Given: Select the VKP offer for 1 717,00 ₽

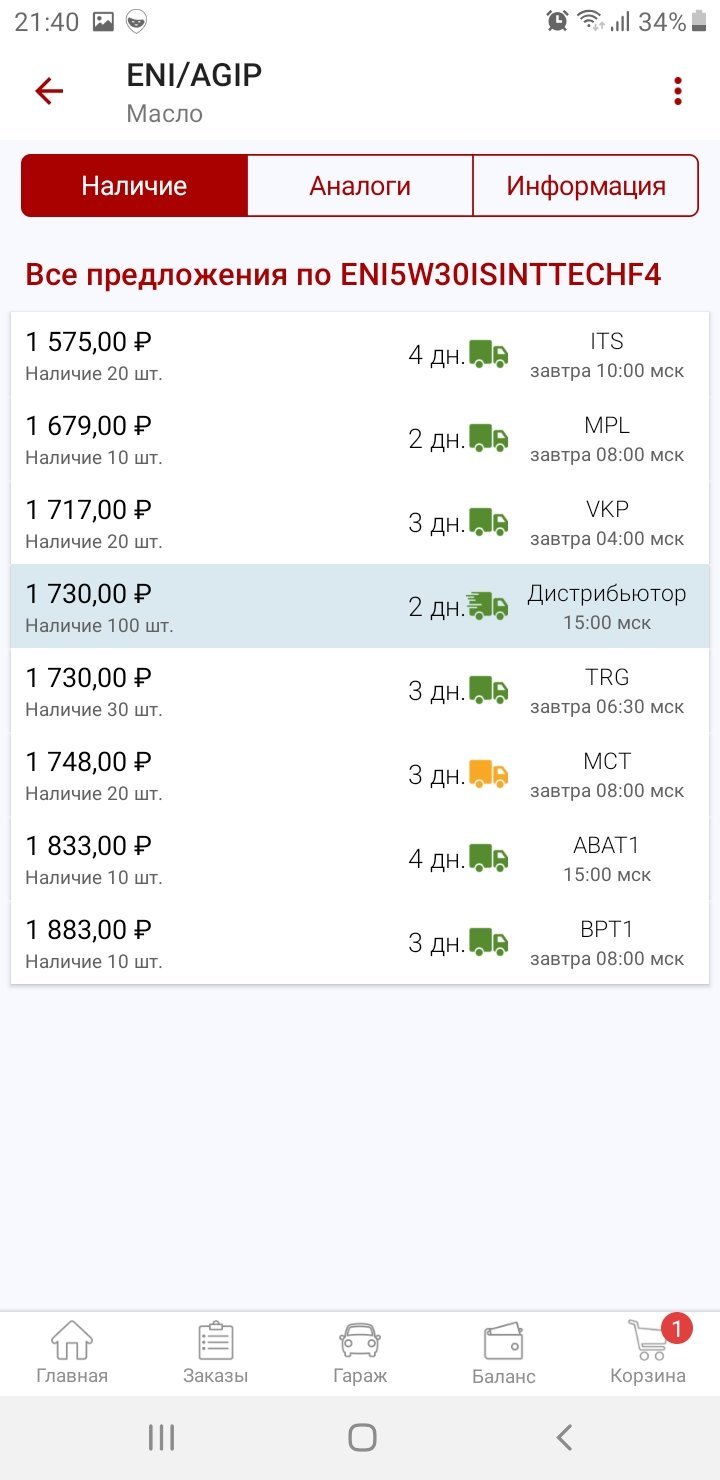Looking at the screenshot, I should coord(360,523).
